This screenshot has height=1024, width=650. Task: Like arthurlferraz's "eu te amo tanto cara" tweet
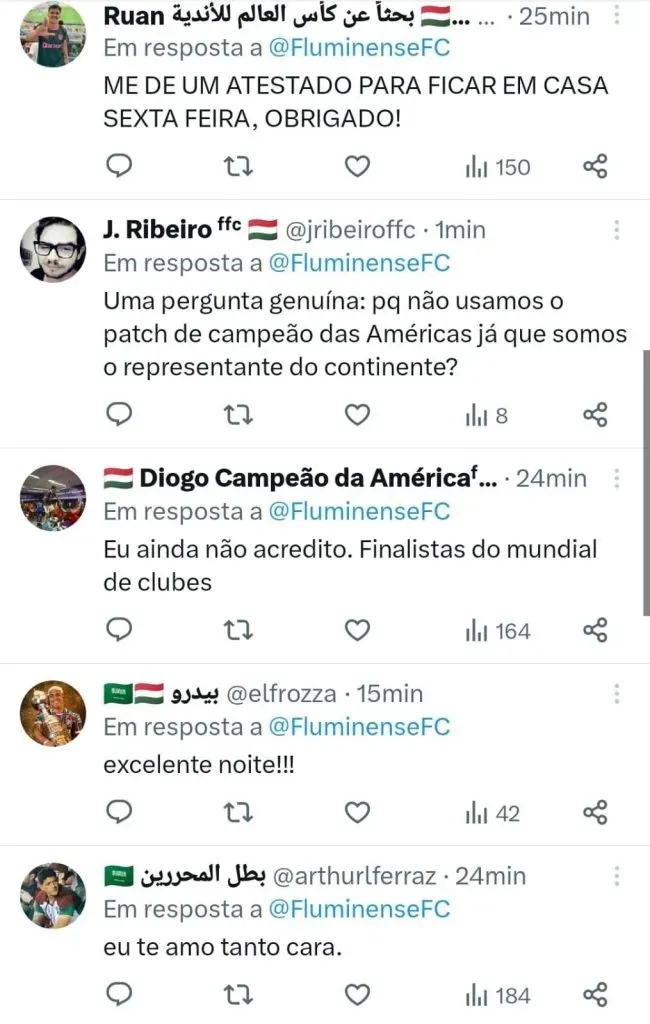357,994
